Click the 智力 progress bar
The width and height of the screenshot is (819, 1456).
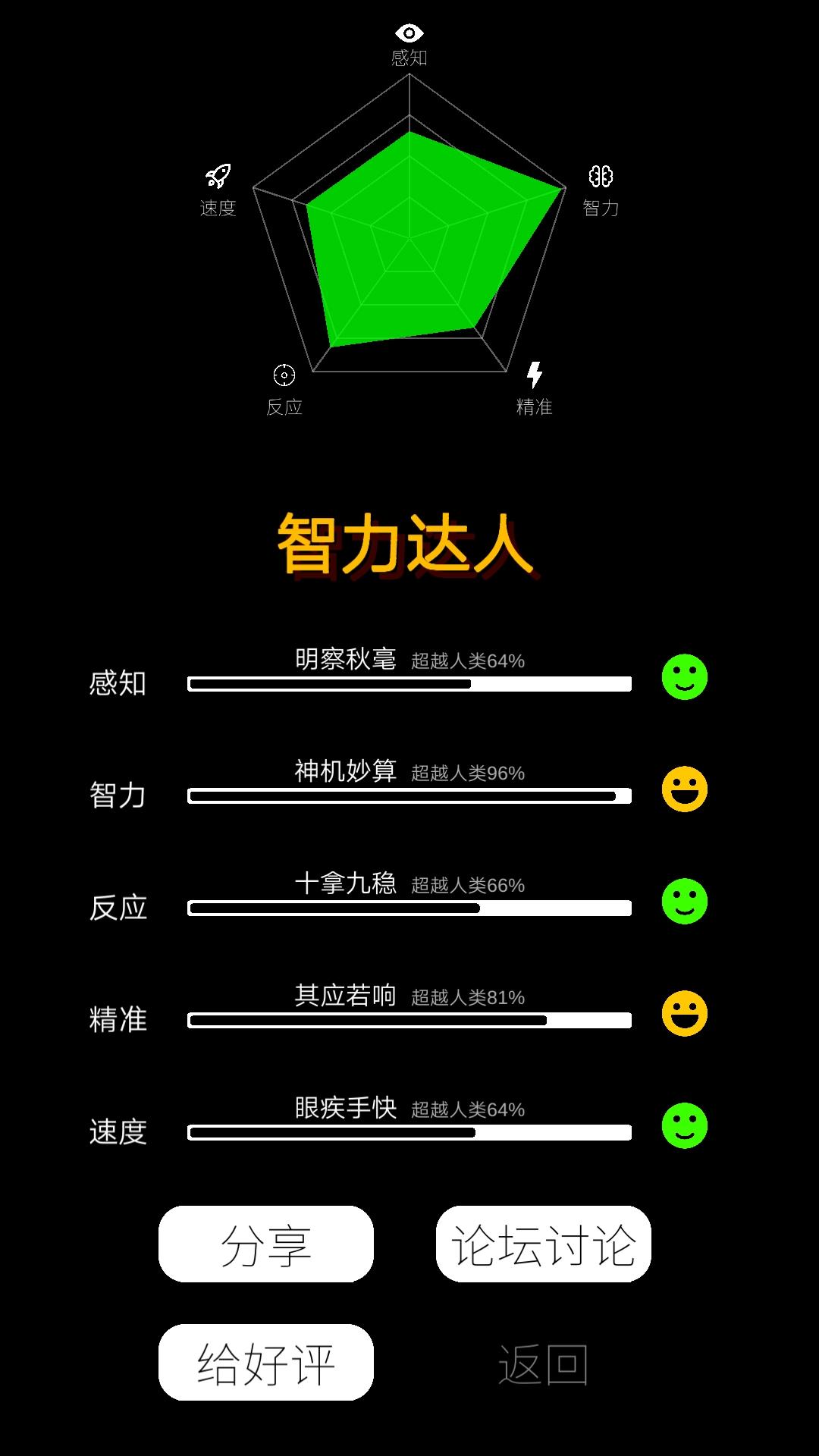coord(409,796)
